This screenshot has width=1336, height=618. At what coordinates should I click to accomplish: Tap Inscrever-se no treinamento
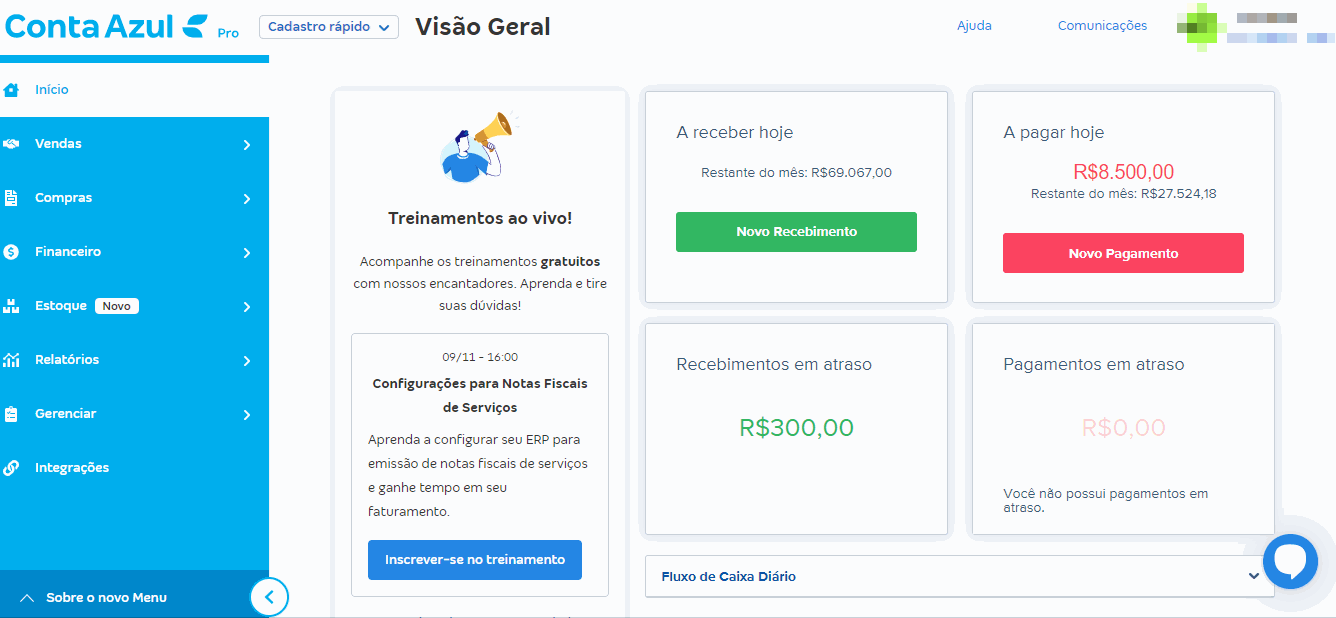[x=475, y=560]
